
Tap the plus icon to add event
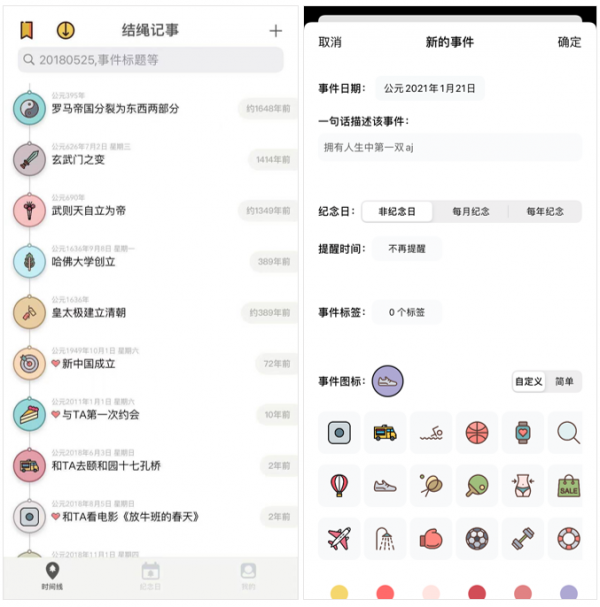pos(276,30)
